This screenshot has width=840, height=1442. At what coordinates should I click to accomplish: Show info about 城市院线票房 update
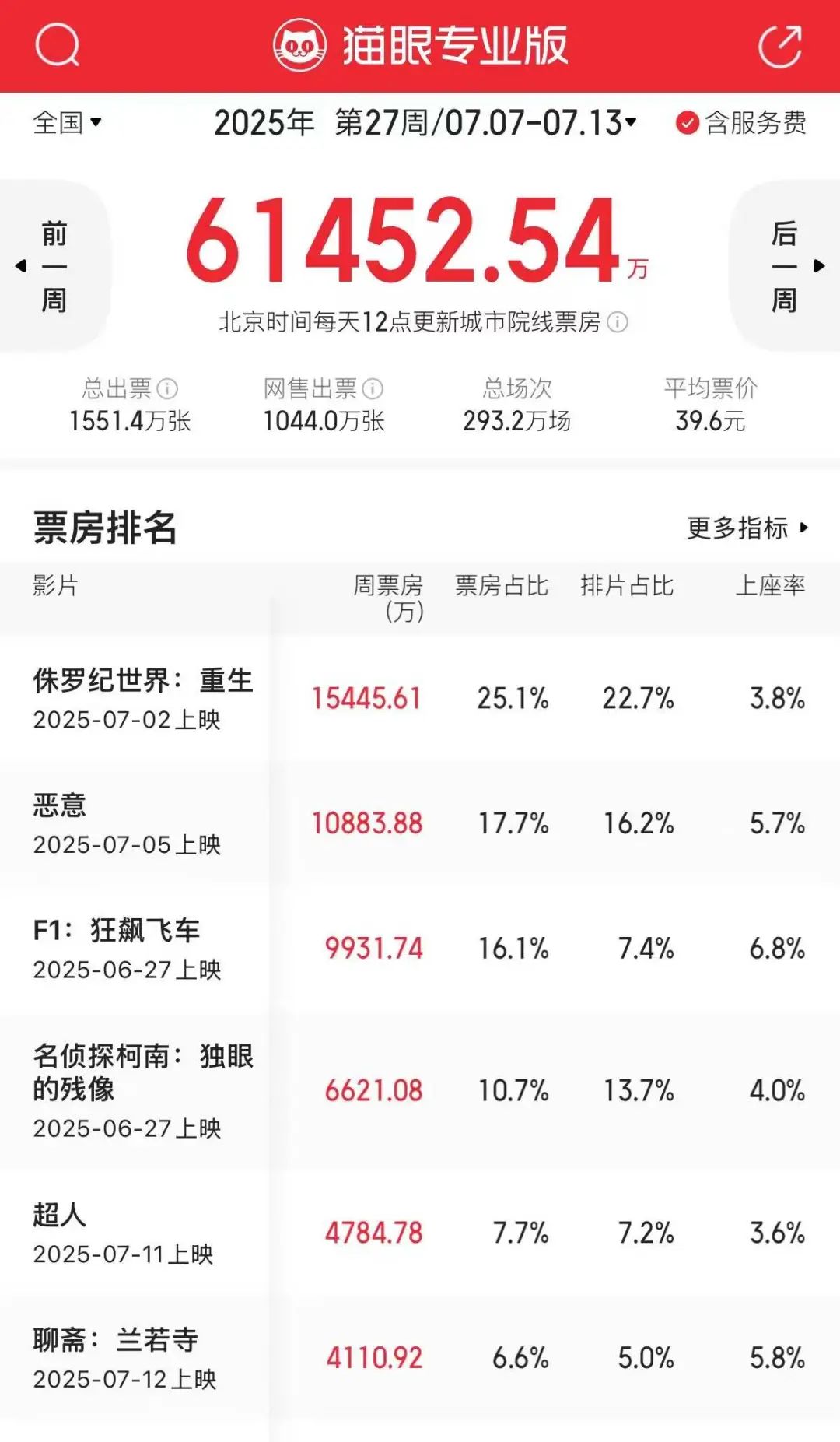point(618,321)
